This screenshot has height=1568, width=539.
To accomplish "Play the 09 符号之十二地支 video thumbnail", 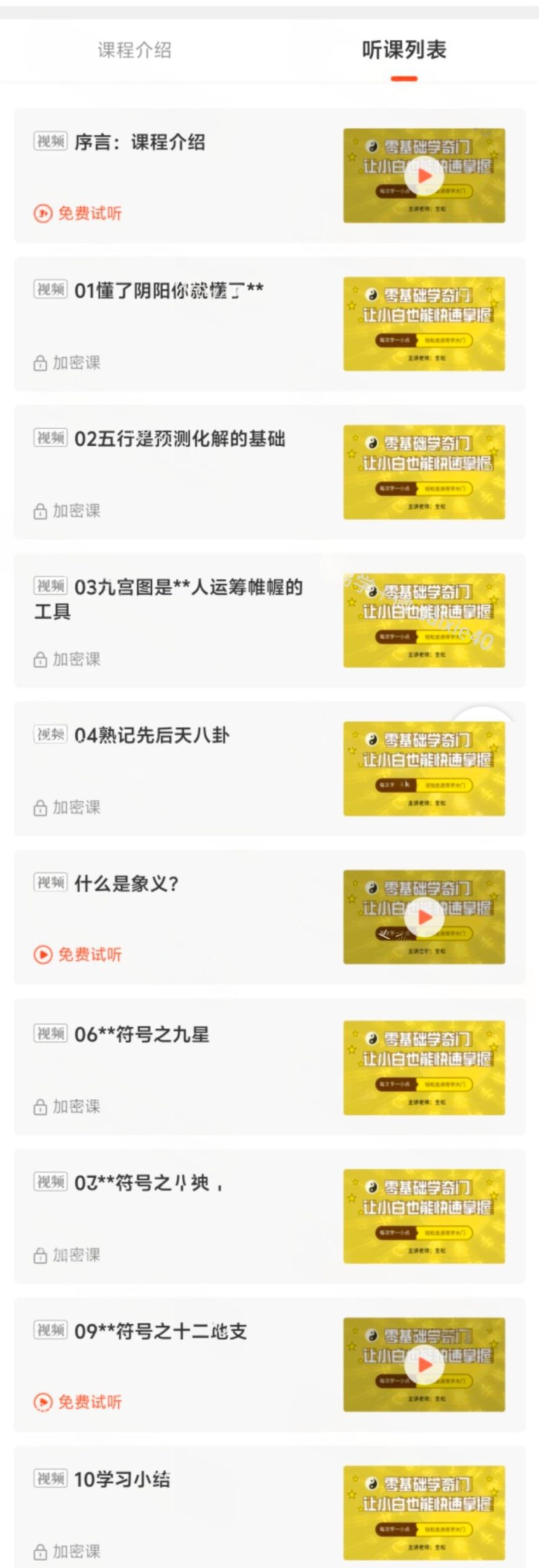I will pyautogui.click(x=424, y=1364).
